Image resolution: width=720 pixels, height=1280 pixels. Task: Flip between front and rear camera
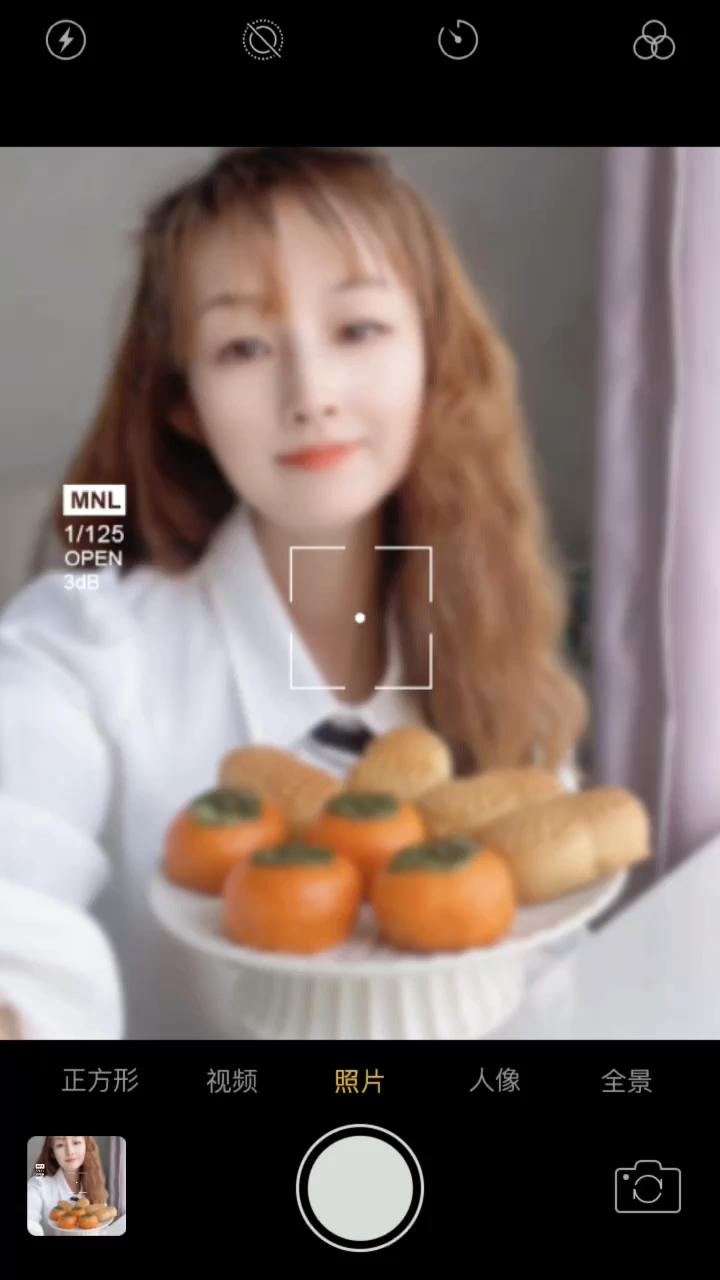(x=647, y=1188)
